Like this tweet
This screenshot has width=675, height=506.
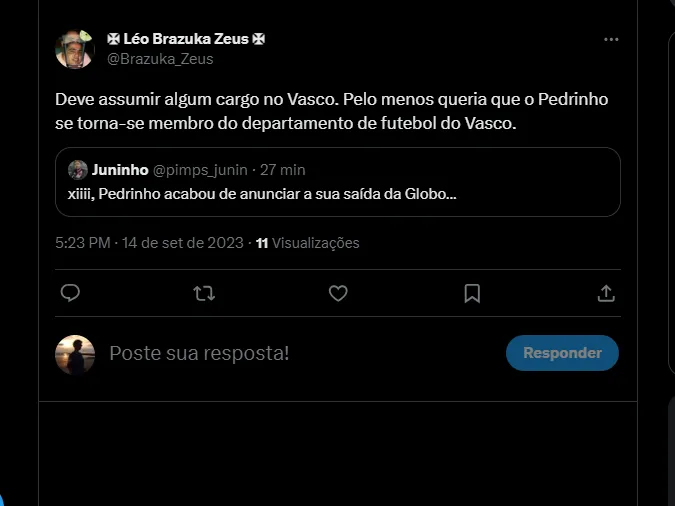338,293
